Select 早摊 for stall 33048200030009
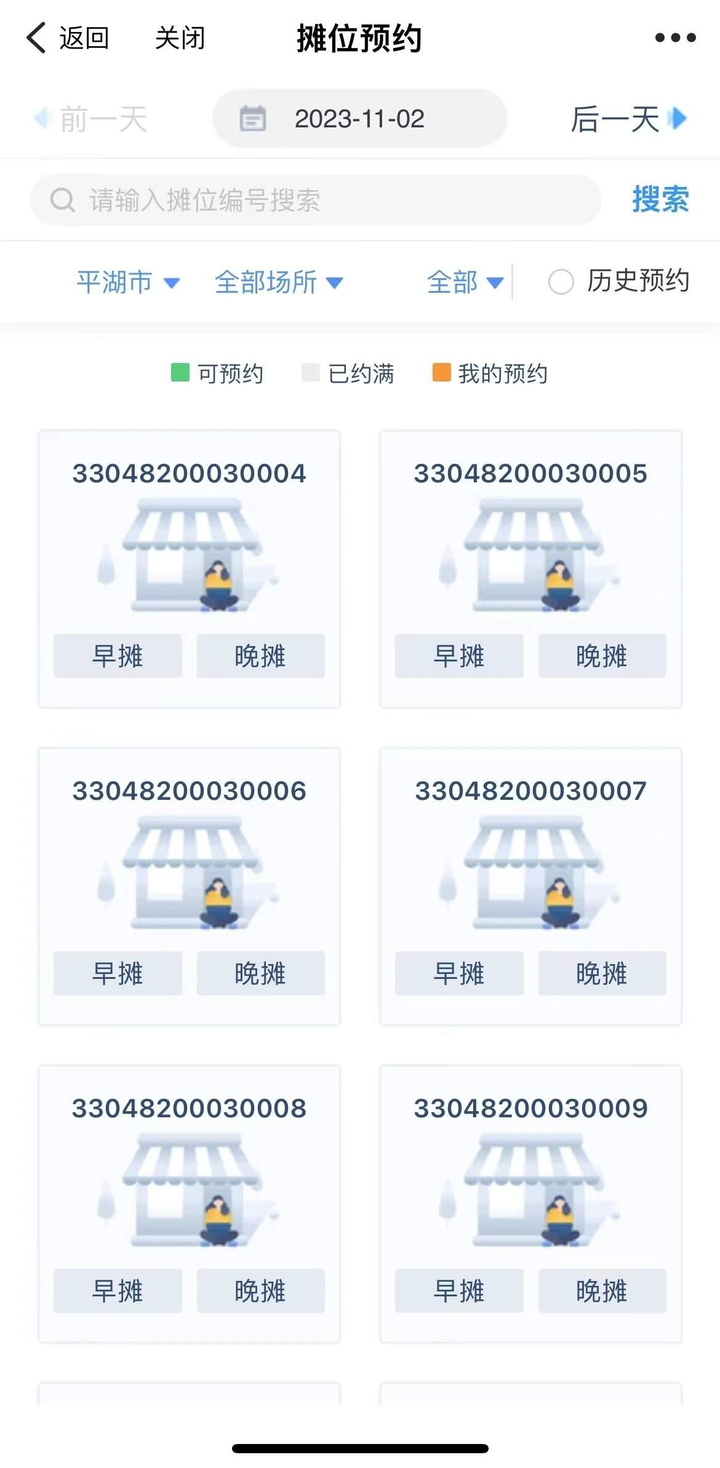Screen dimensions: 720x1468 [x=459, y=1291]
